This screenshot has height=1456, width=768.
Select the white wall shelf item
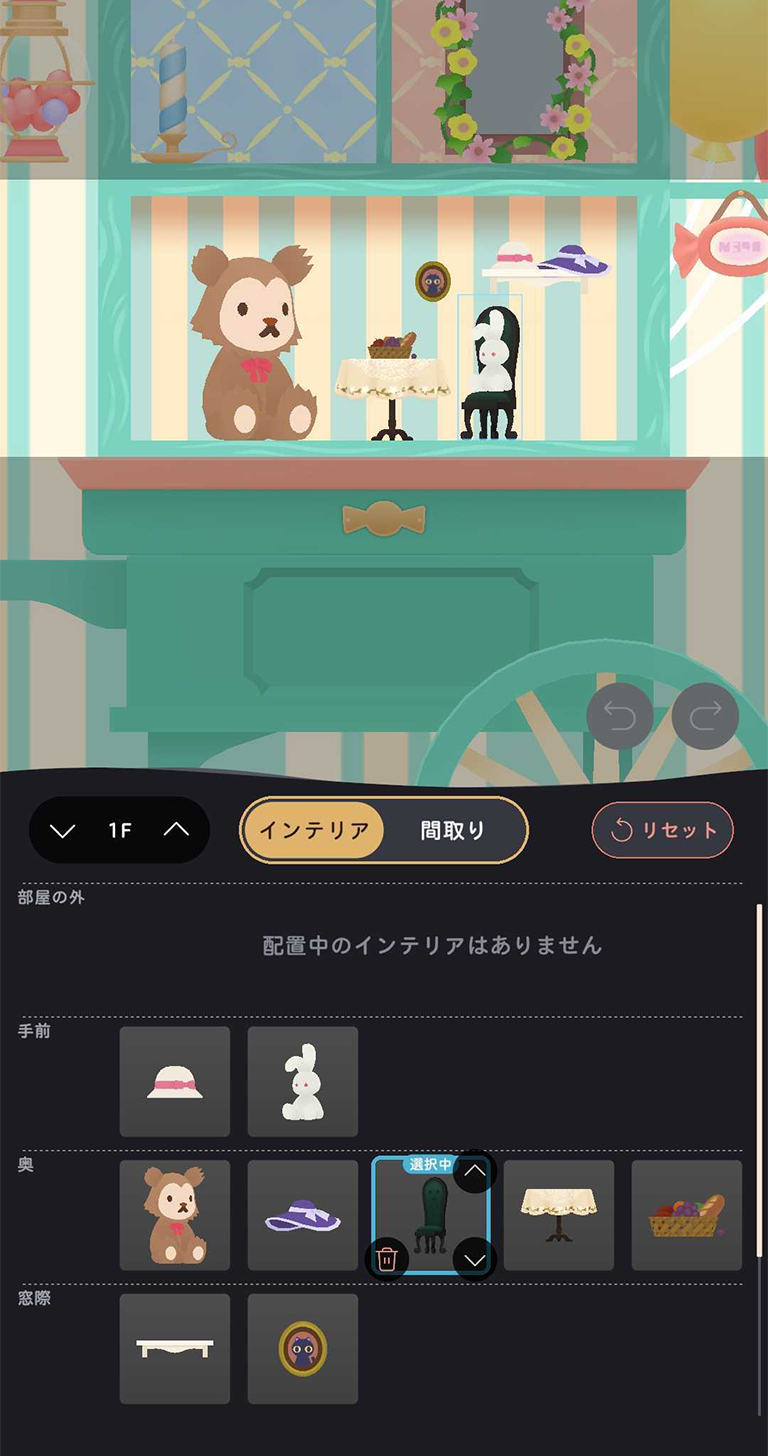click(x=175, y=1349)
